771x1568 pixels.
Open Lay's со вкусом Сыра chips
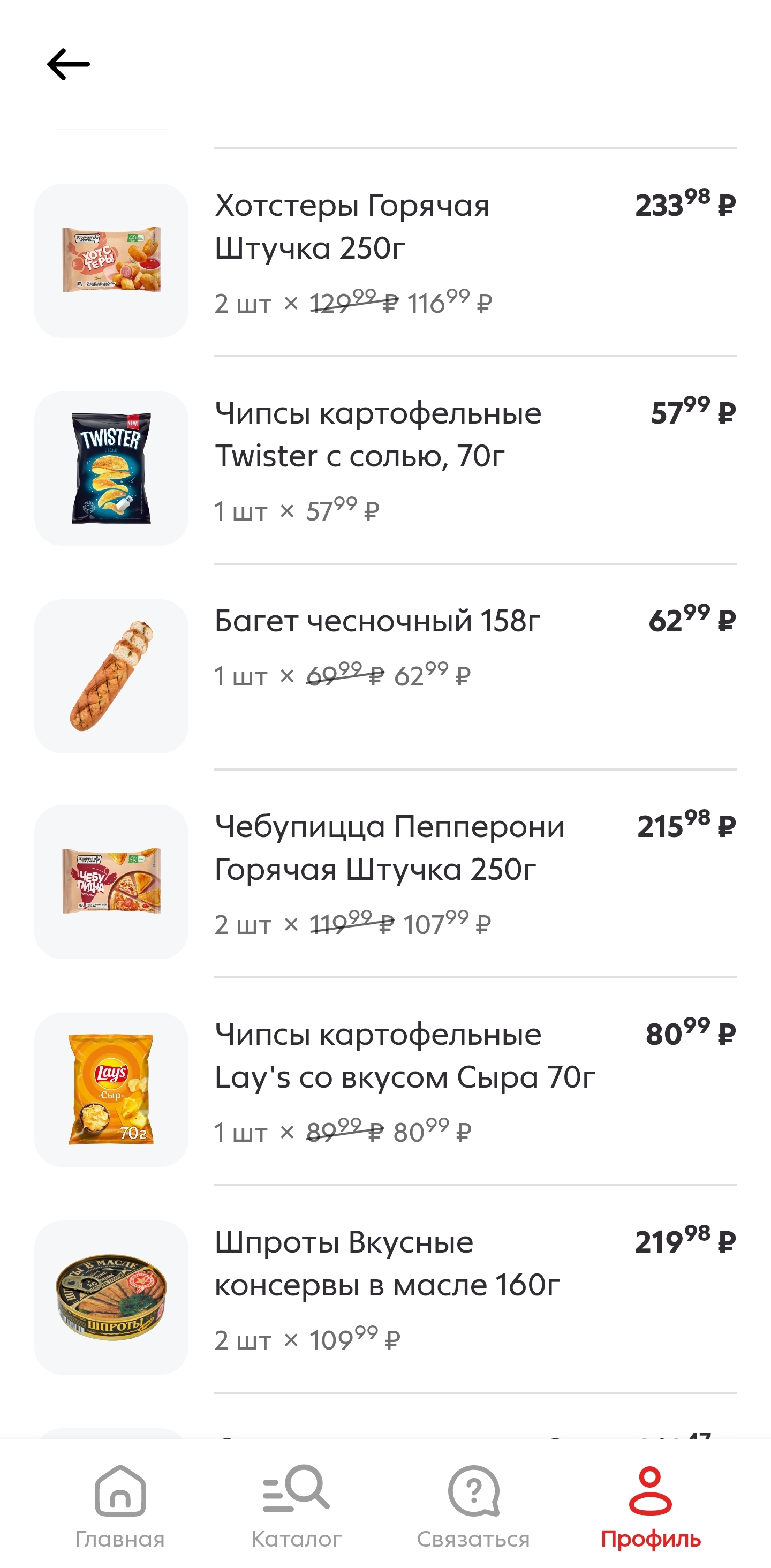click(x=404, y=1056)
